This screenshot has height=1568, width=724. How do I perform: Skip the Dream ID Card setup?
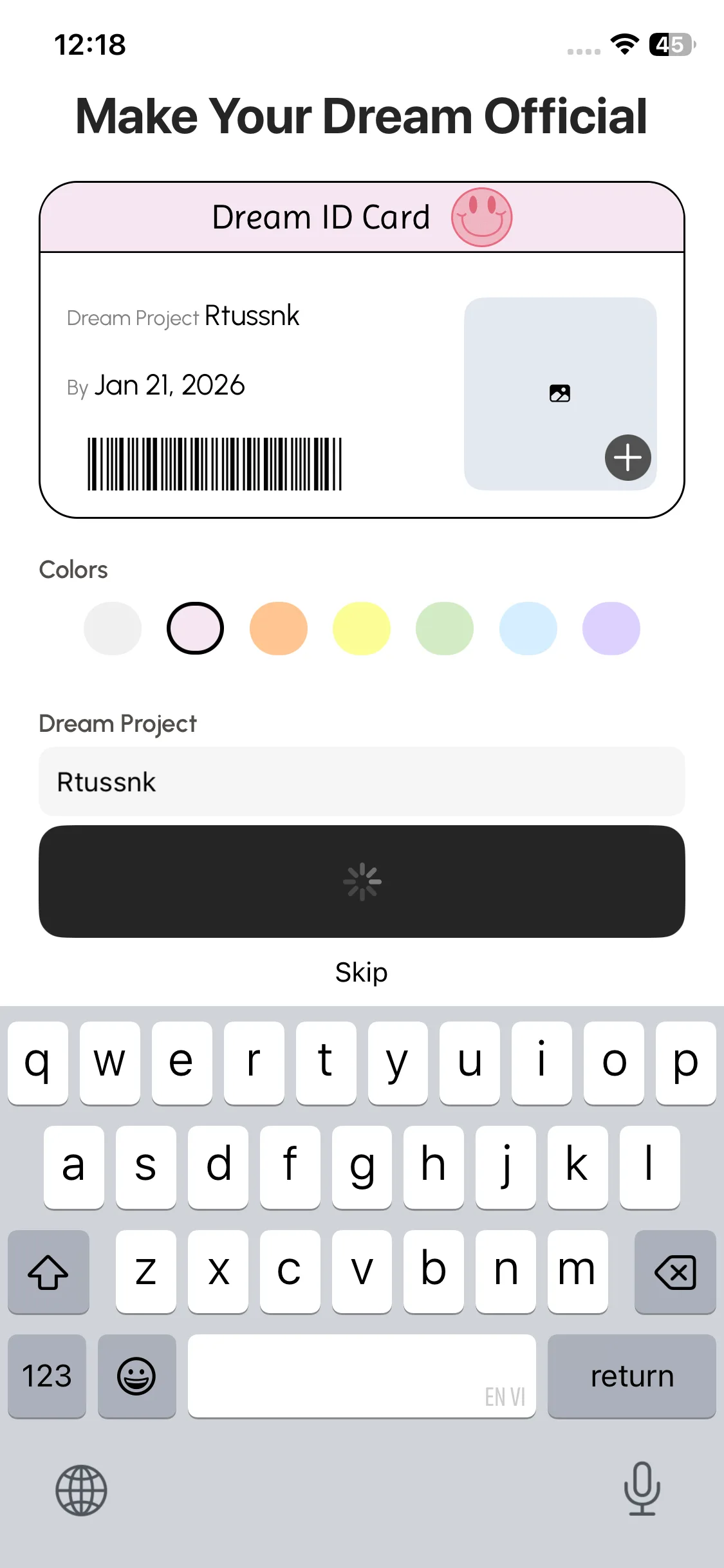(x=362, y=972)
